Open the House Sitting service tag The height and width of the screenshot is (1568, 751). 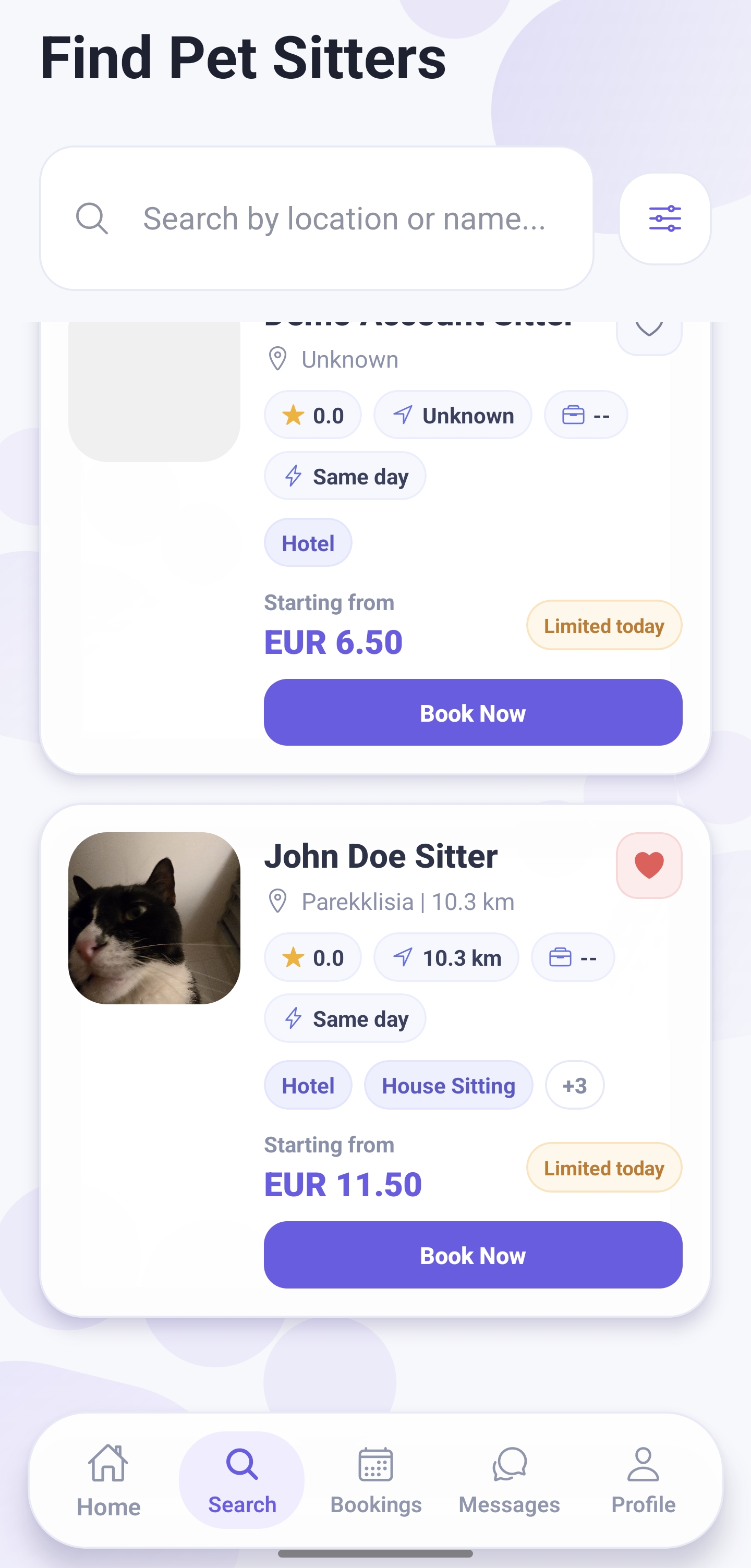[448, 1085]
